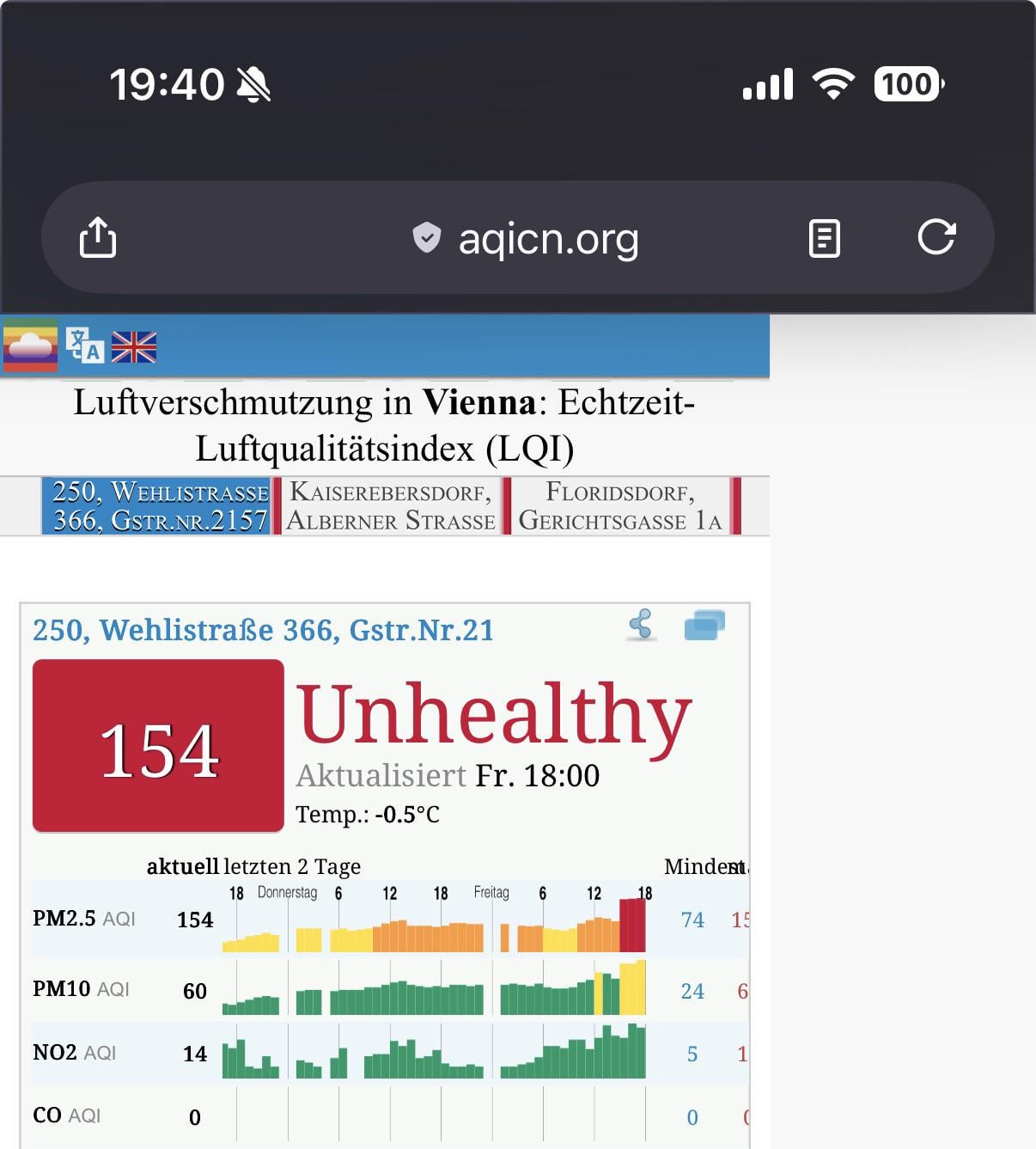Select the Wehlistrasse 366 station tab
This screenshot has width=1036, height=1149.
coord(160,506)
